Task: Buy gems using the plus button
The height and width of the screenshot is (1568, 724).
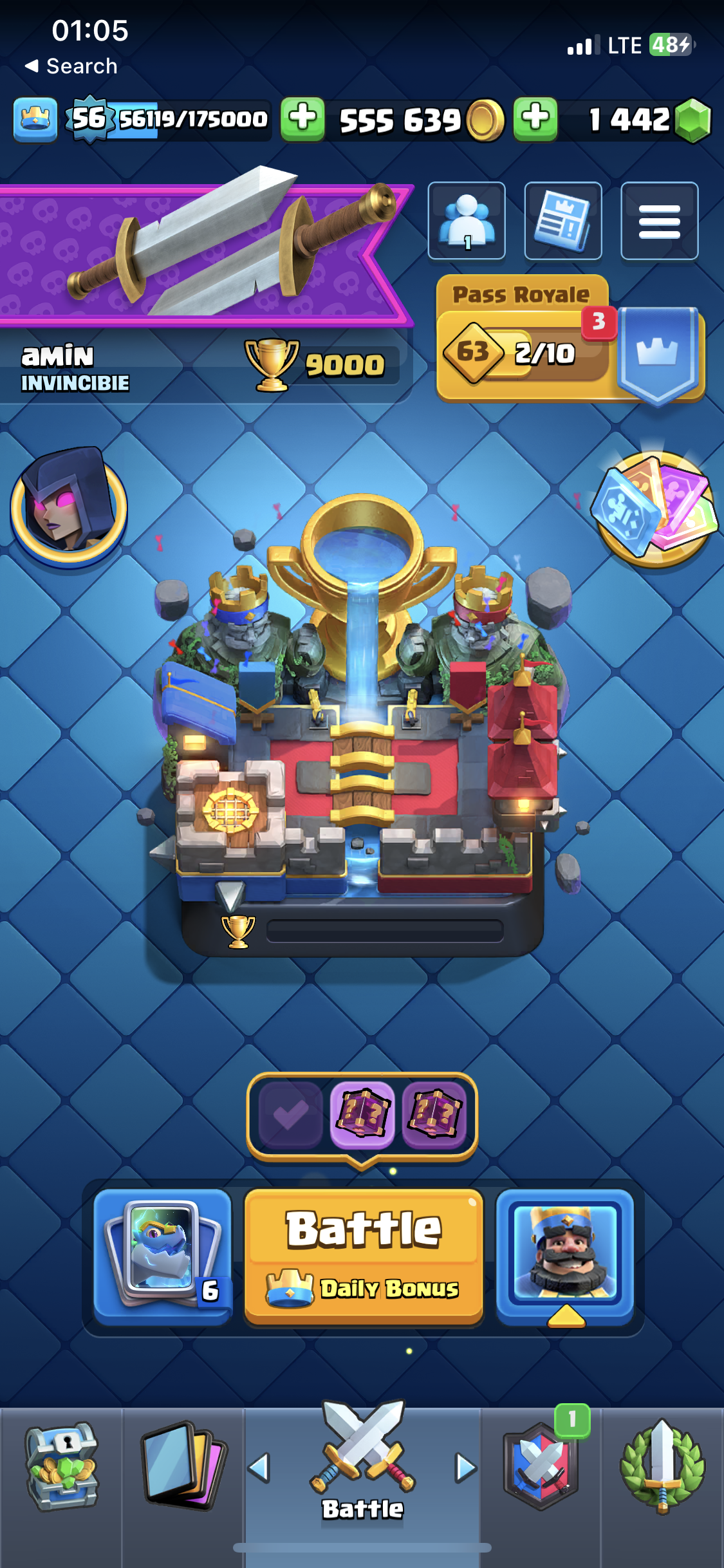Action: point(535,119)
